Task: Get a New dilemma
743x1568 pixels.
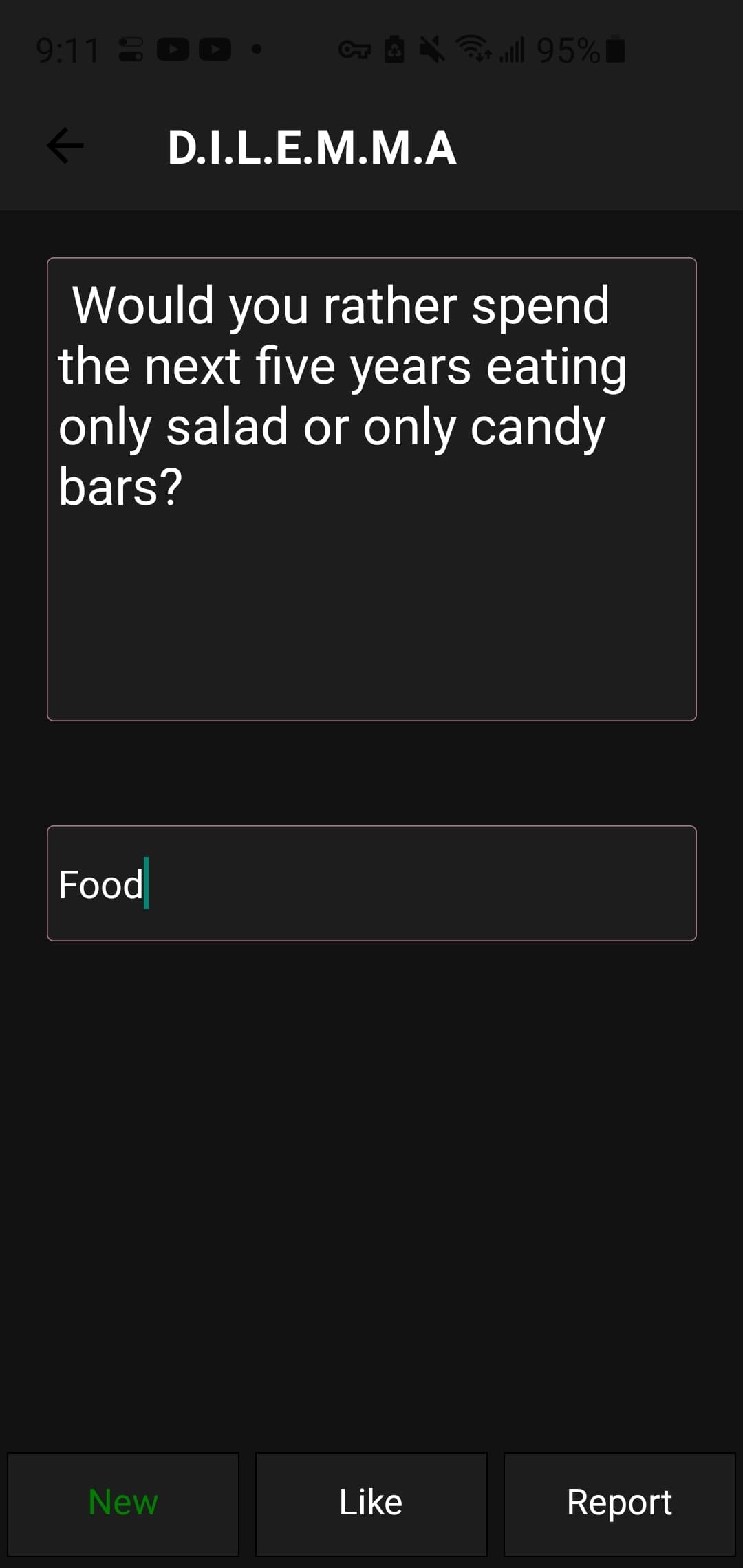Action: pyautogui.click(x=123, y=1504)
